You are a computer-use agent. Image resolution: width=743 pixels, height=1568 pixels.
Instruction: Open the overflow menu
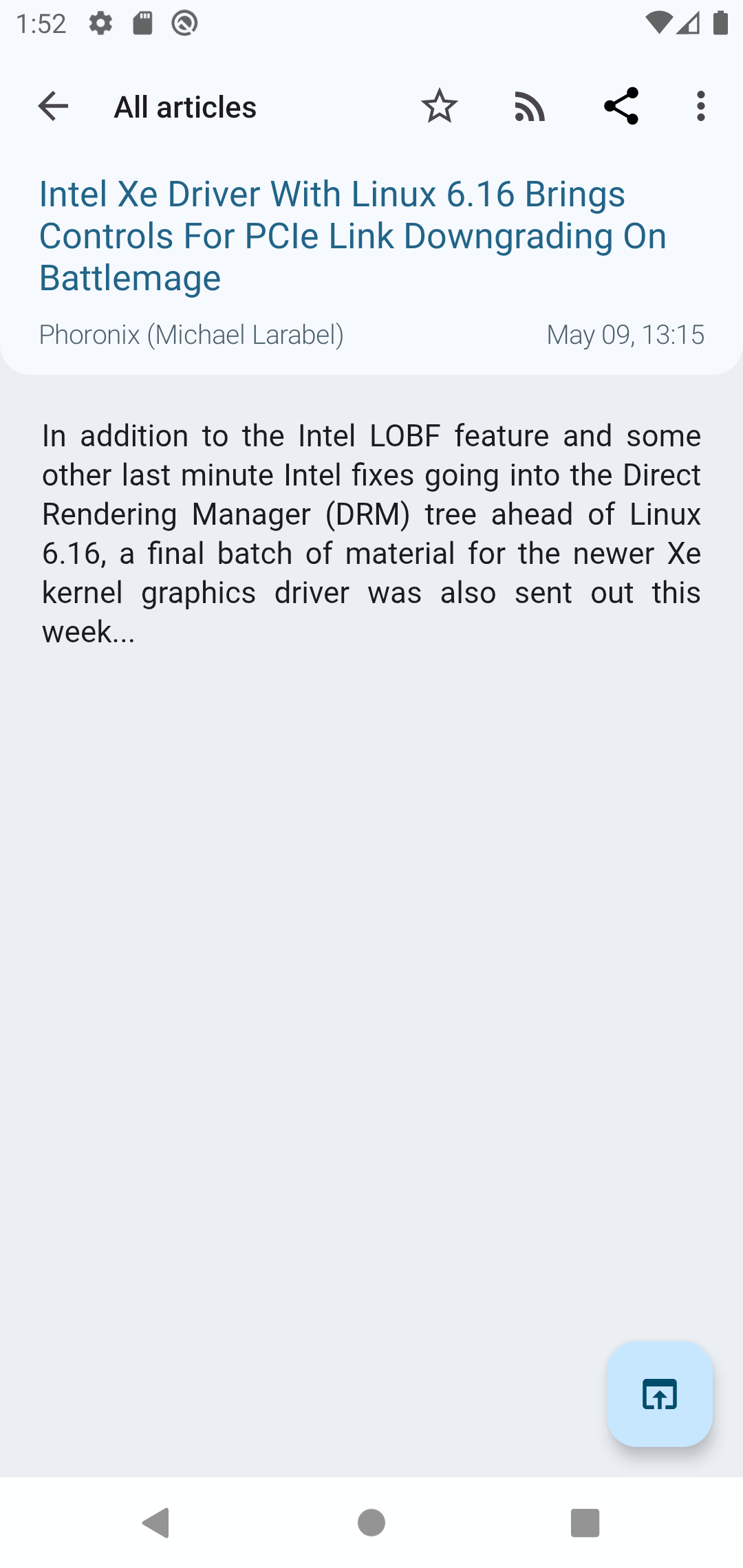(x=700, y=107)
